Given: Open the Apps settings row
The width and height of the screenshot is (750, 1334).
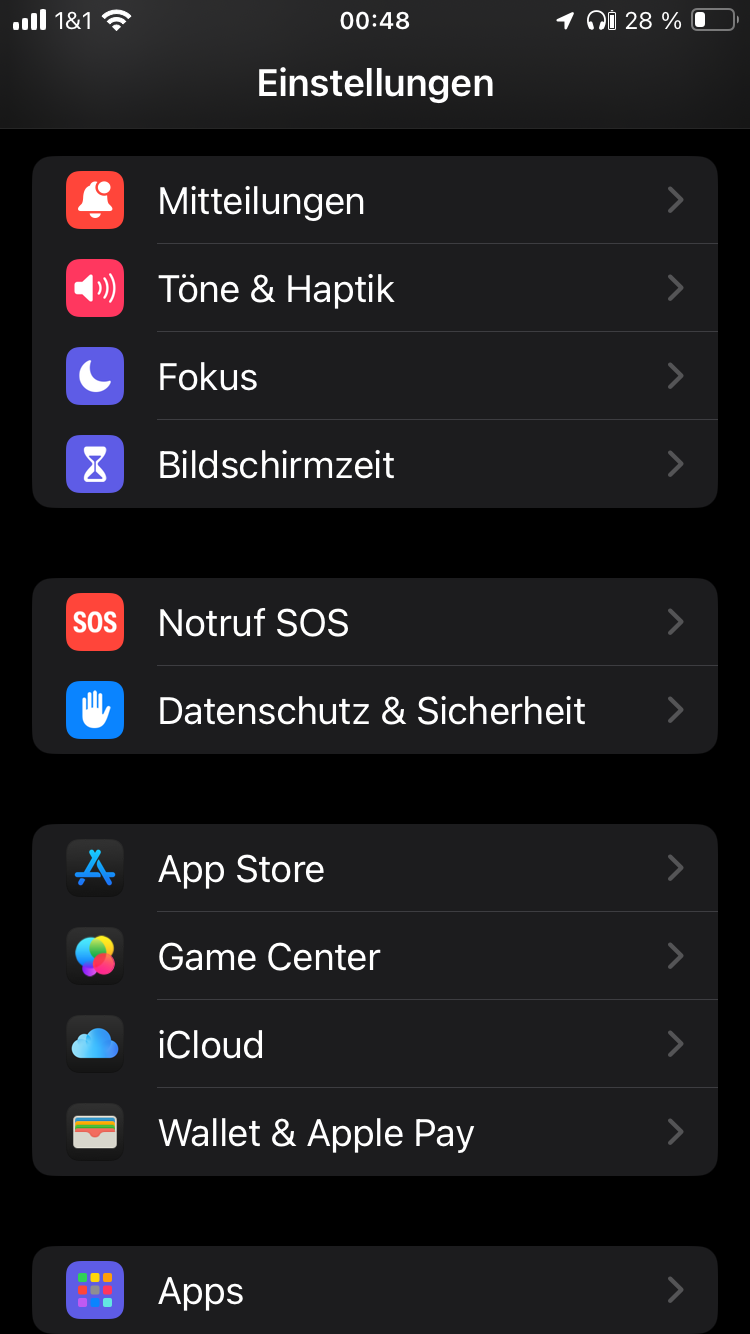Looking at the screenshot, I should click(374, 1291).
